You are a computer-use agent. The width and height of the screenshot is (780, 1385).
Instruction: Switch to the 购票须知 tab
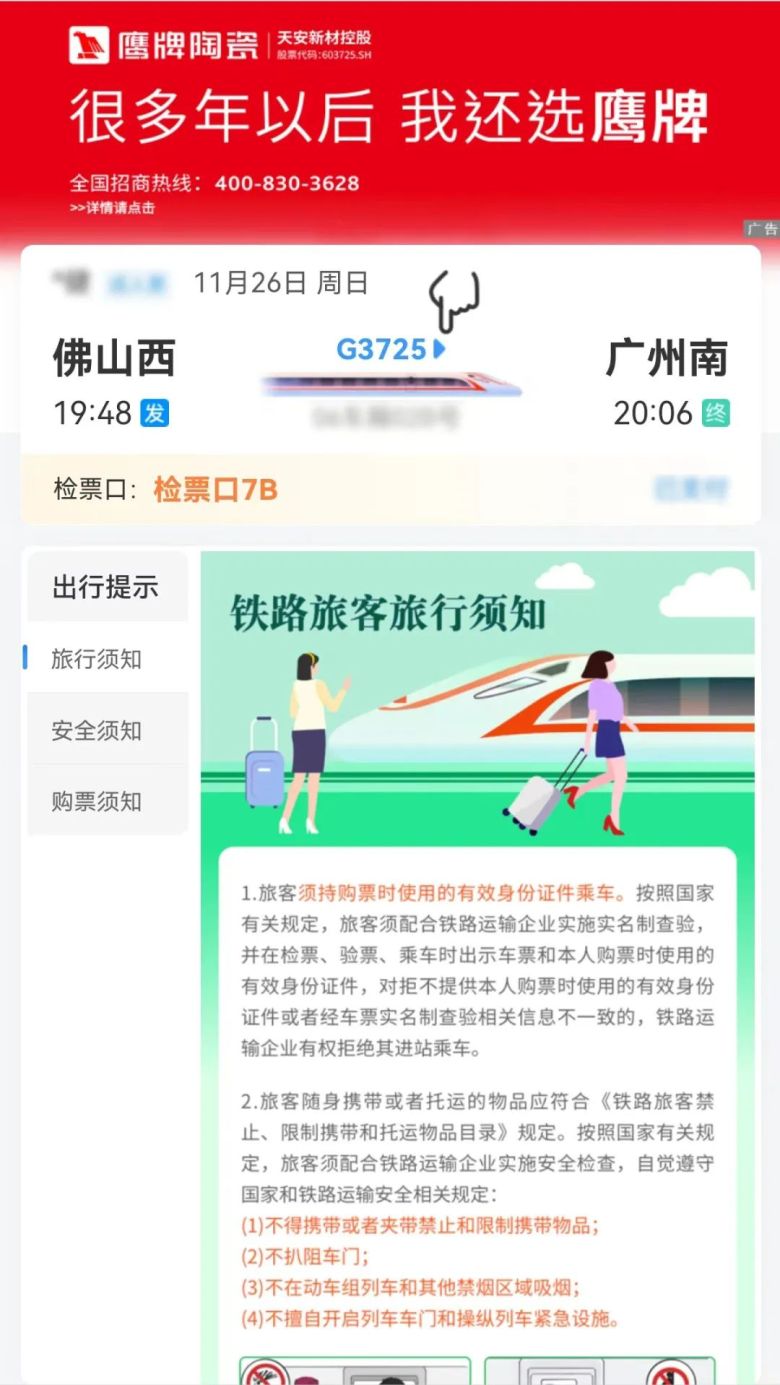(x=97, y=801)
